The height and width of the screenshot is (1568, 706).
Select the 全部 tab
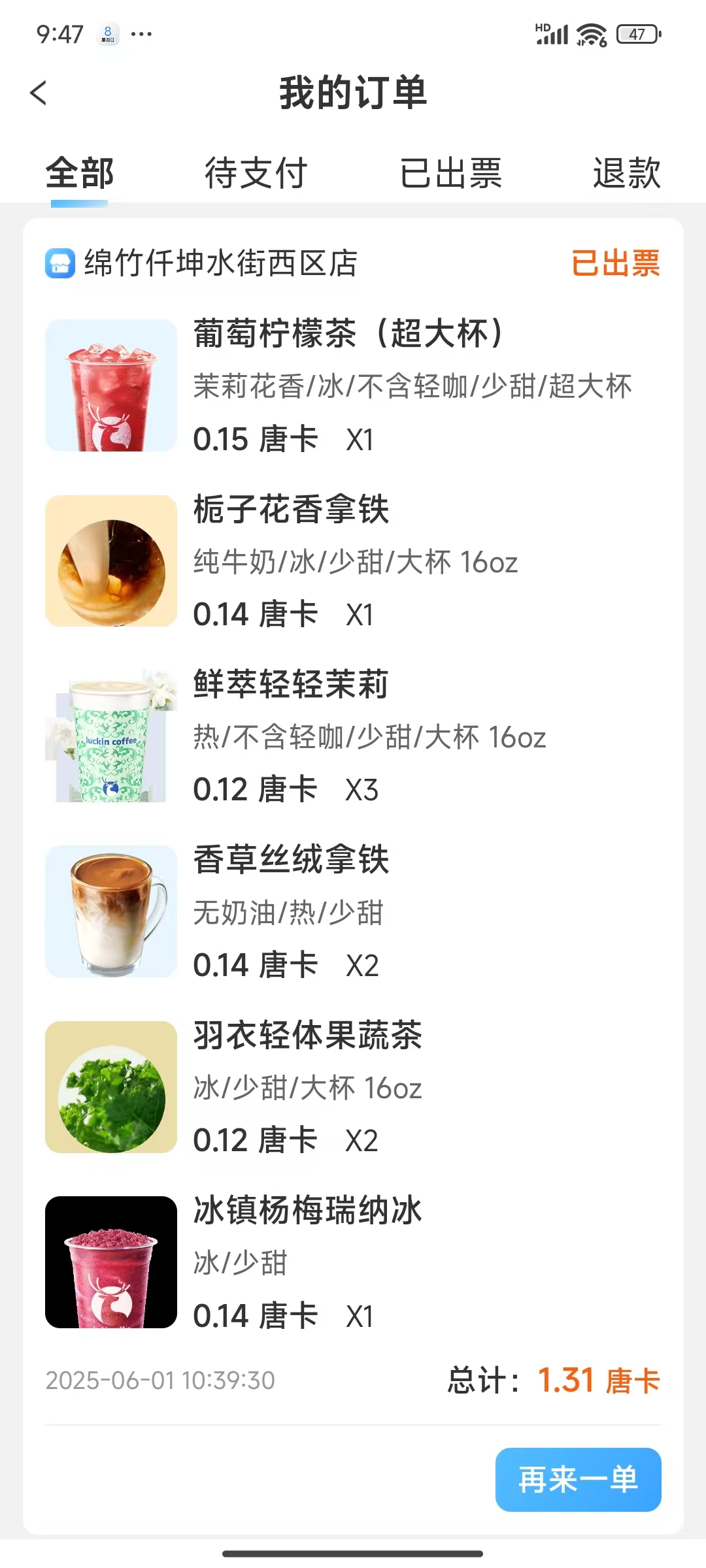point(80,173)
